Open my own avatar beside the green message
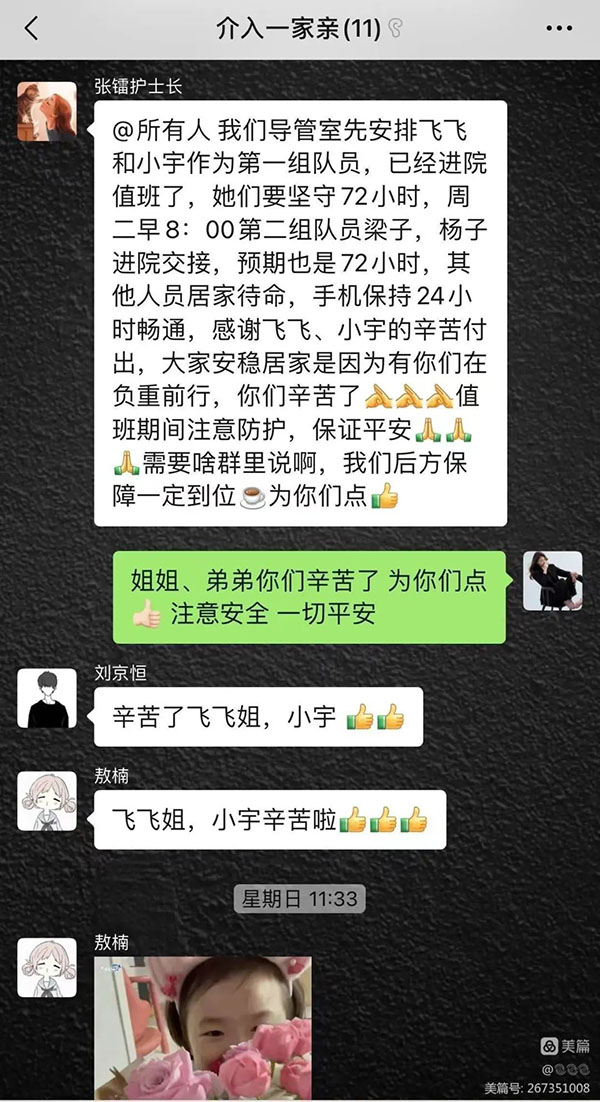Image resolution: width=600 pixels, height=1102 pixels. pos(552,580)
